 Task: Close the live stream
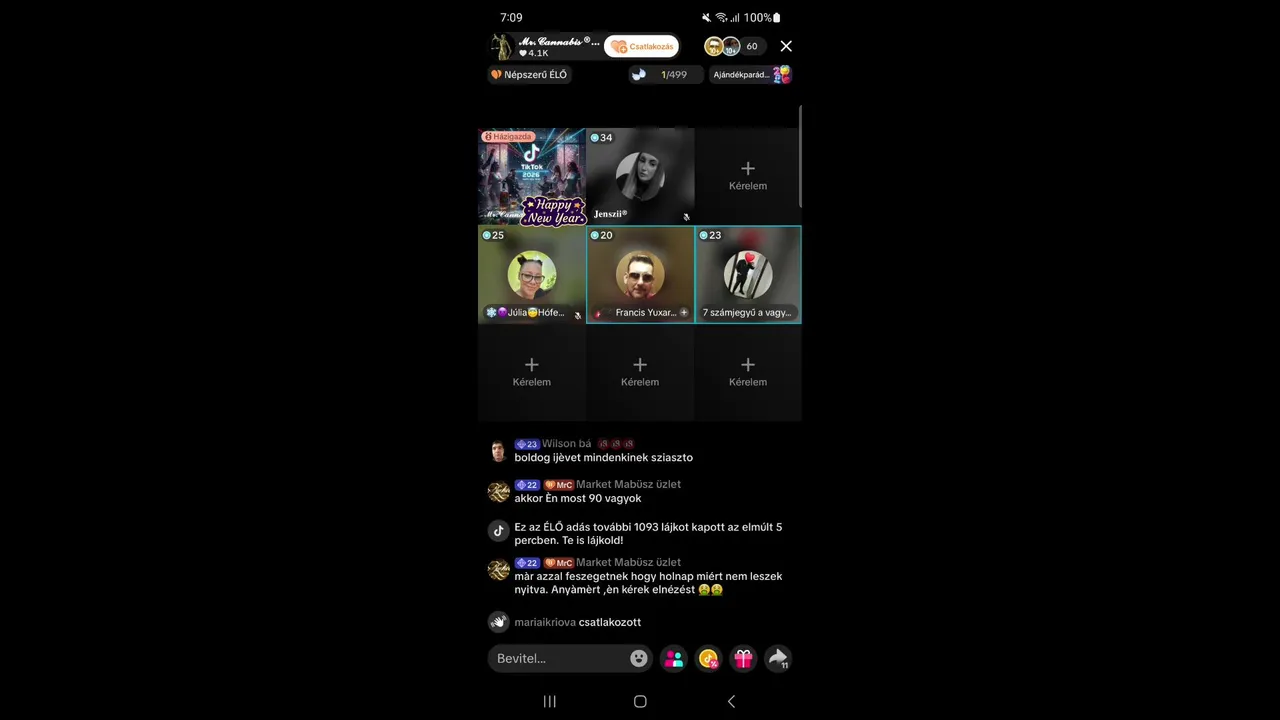tap(786, 46)
